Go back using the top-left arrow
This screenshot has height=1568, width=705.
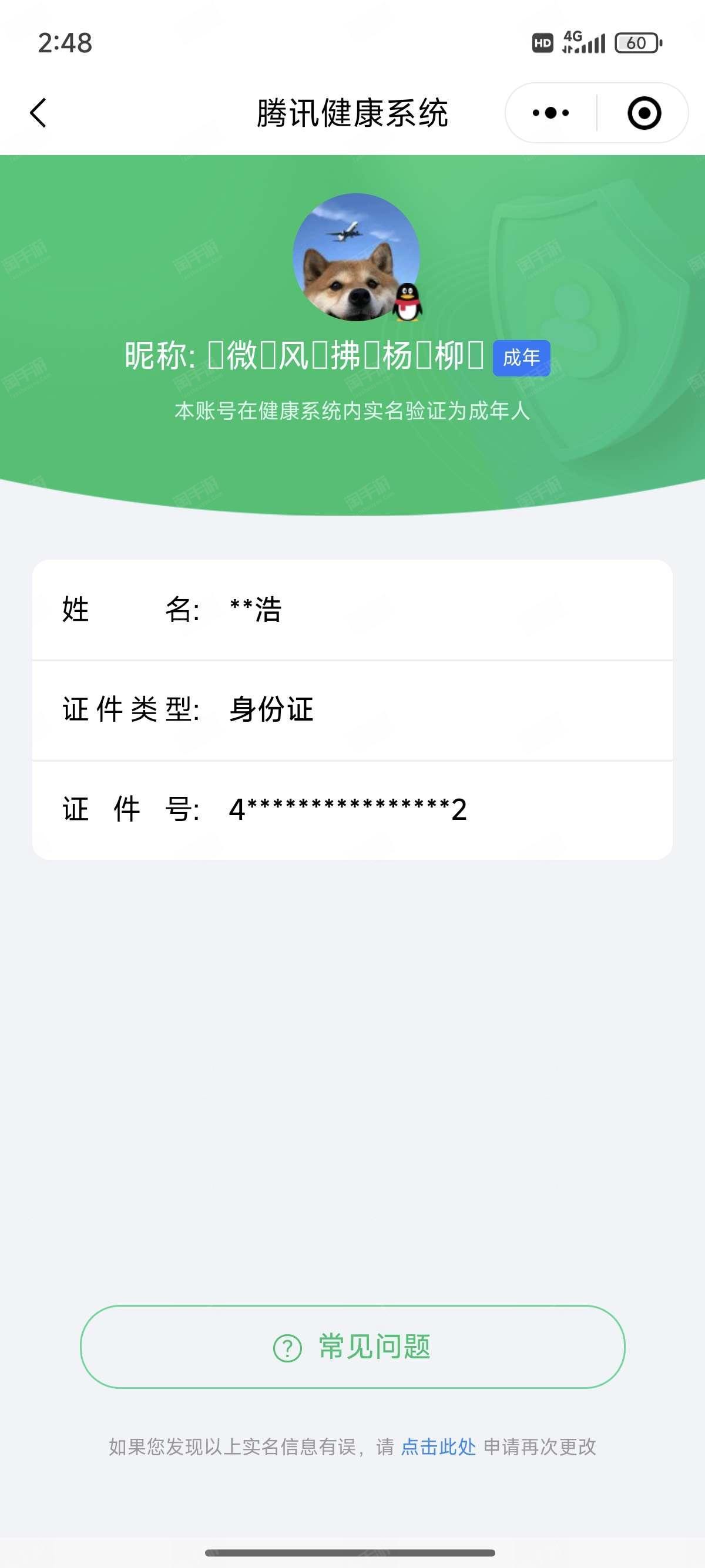38,113
